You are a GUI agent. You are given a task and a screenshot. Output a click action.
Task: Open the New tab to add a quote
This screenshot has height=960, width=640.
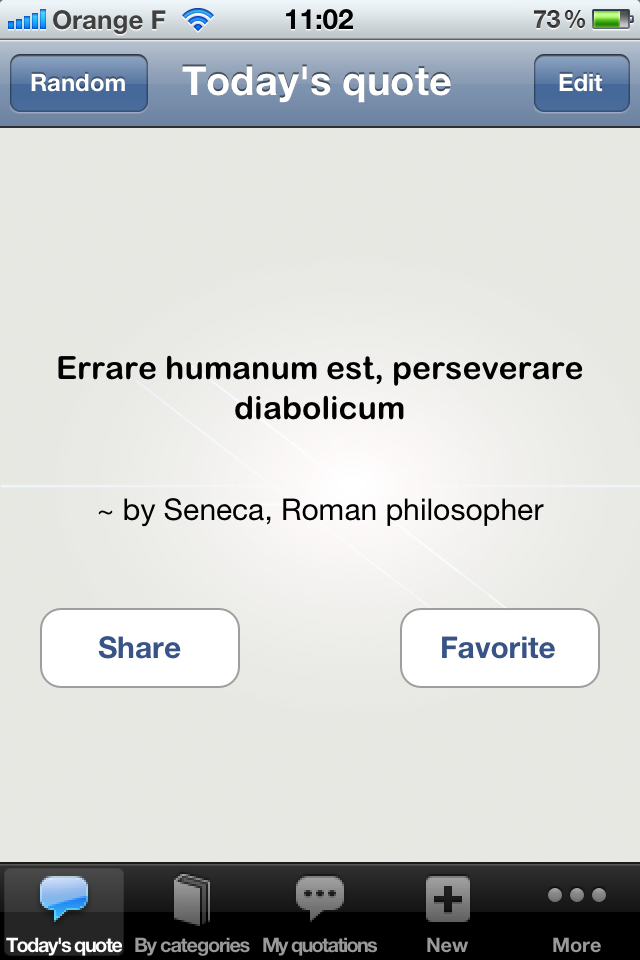[447, 912]
